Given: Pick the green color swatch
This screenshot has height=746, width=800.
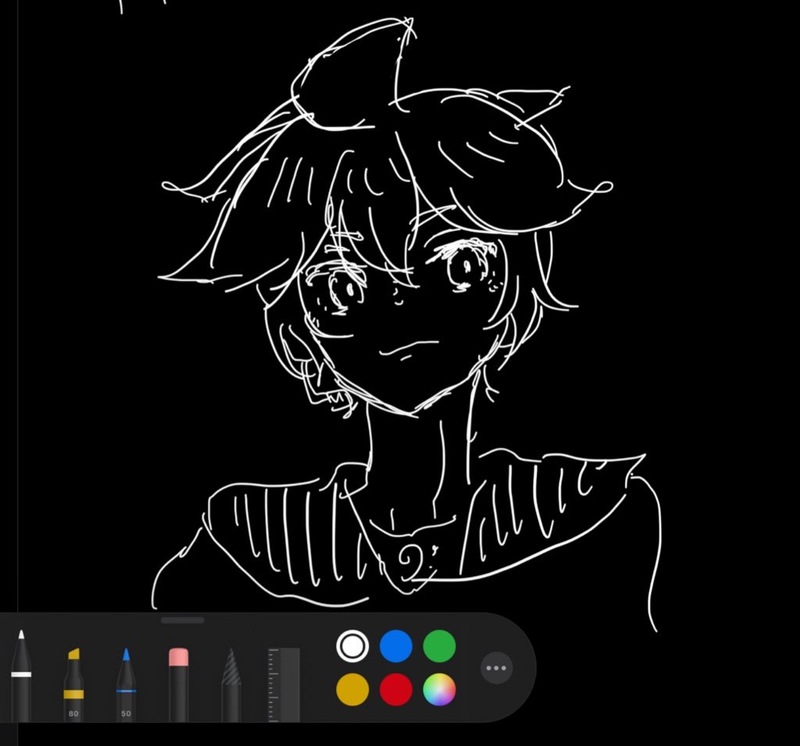Looking at the screenshot, I should [439, 646].
